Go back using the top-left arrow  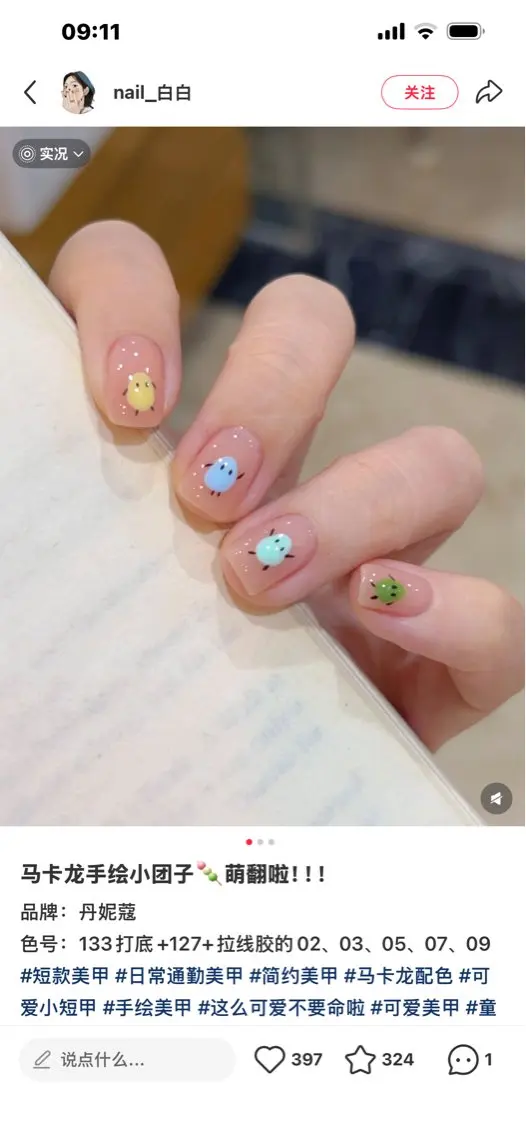click(30, 93)
